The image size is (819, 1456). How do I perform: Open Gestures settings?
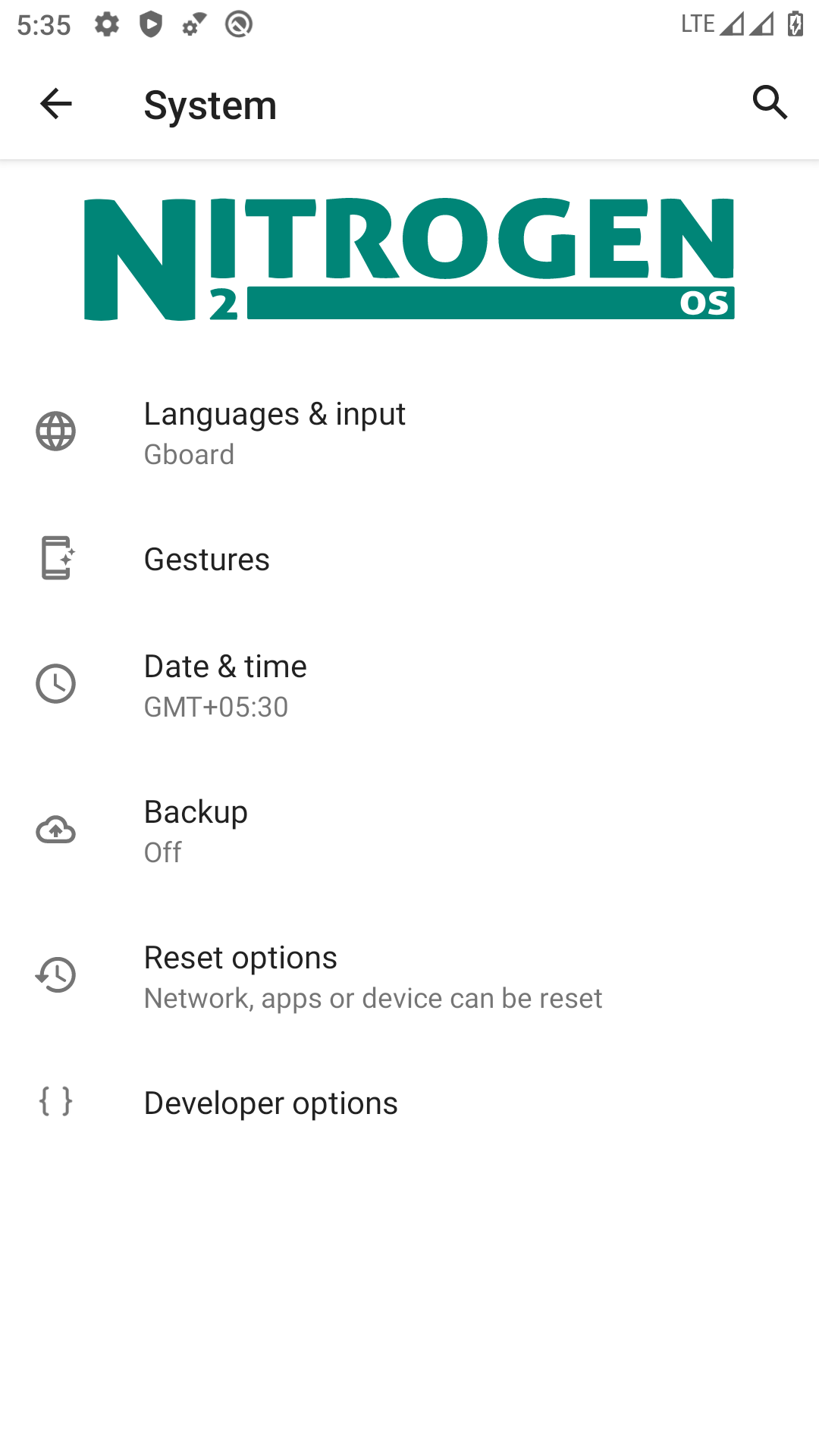click(x=409, y=559)
